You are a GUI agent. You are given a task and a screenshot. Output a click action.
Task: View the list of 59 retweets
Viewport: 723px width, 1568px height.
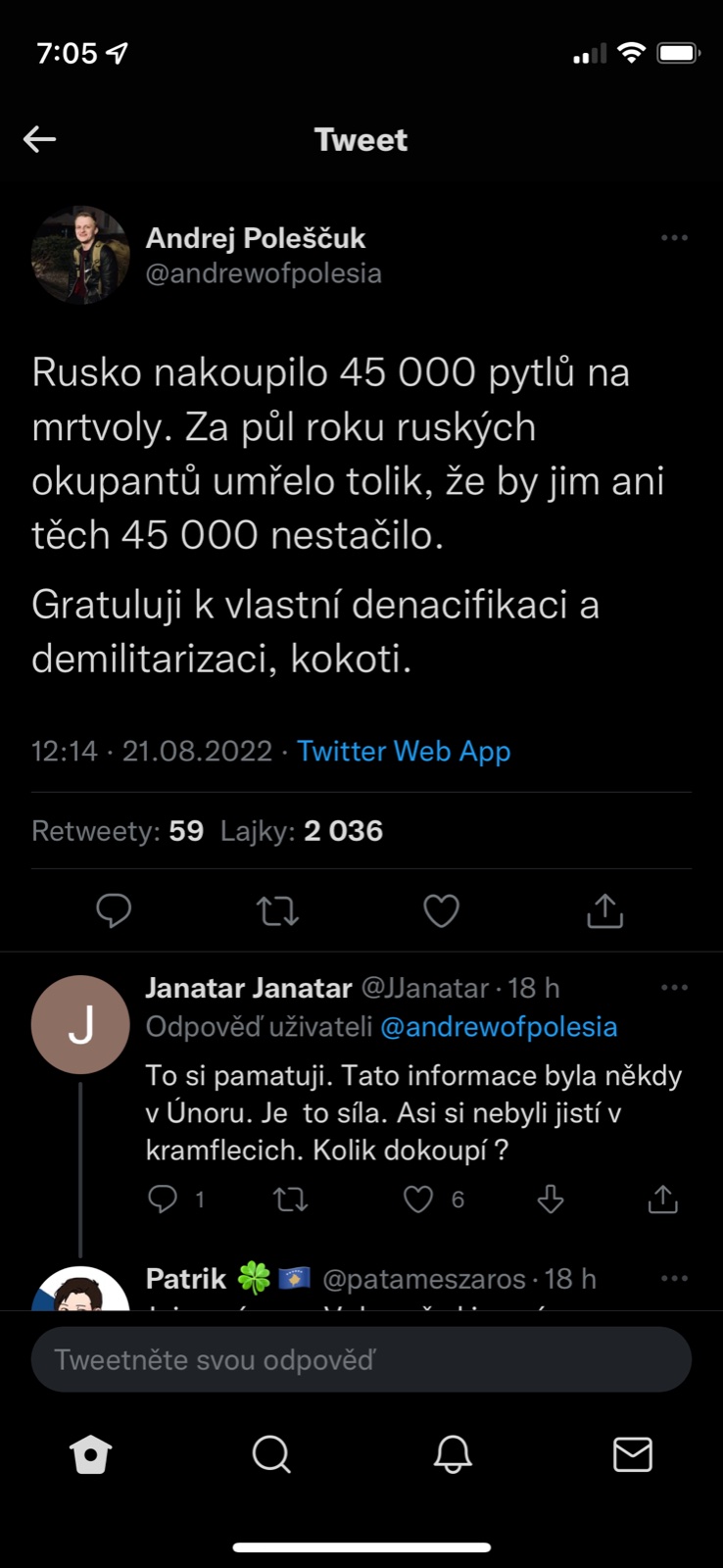pyautogui.click(x=118, y=831)
